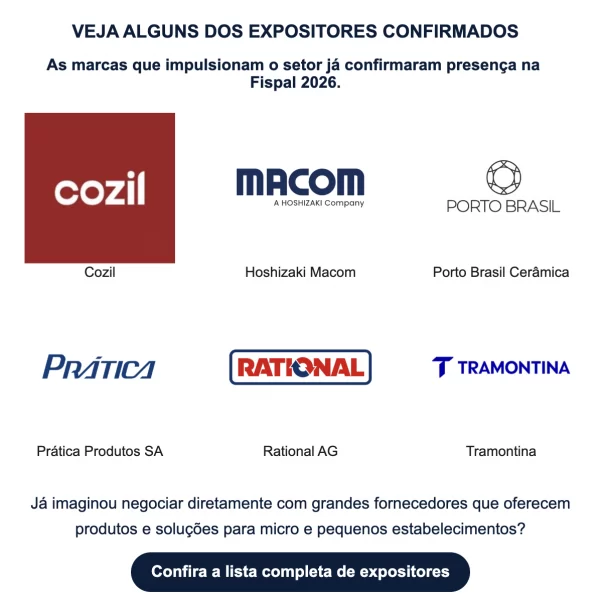Open the Prática Produtos SA exhibitor tile

[99, 367]
